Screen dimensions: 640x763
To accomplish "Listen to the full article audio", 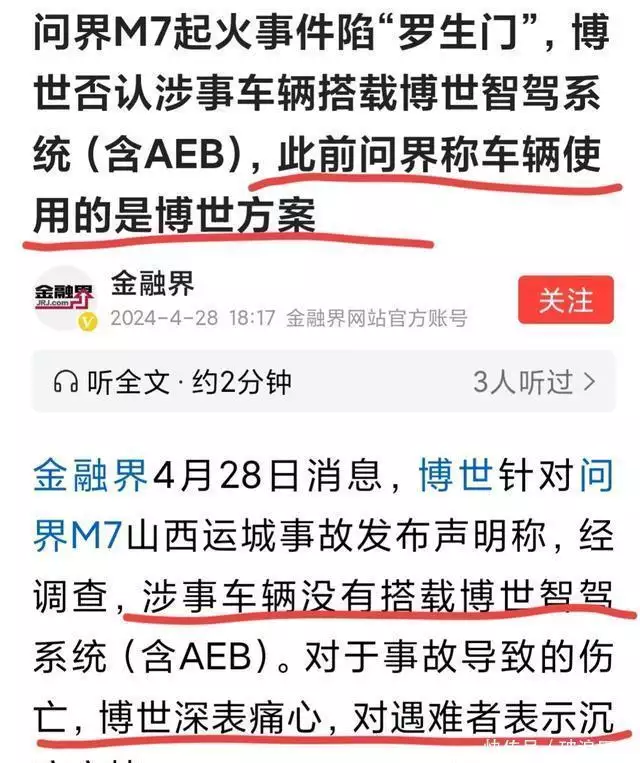I will click(173, 381).
